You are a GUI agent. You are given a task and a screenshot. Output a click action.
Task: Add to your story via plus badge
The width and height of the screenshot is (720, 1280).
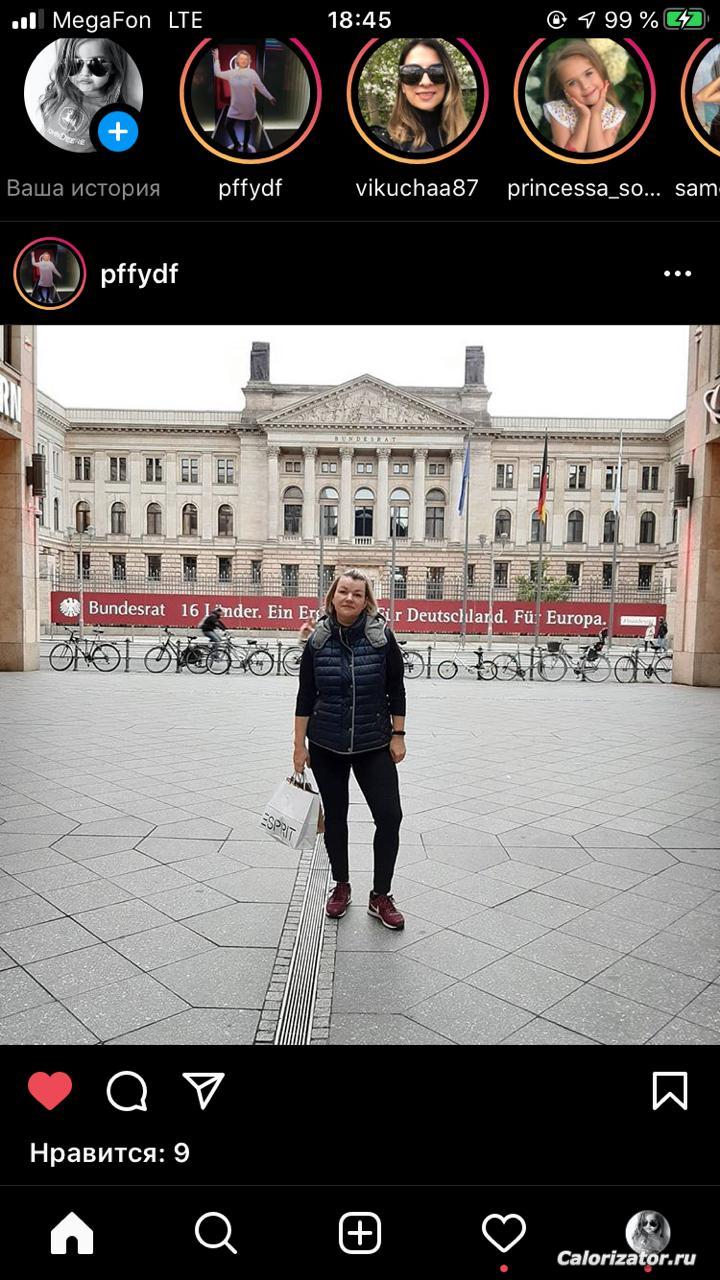(x=118, y=131)
